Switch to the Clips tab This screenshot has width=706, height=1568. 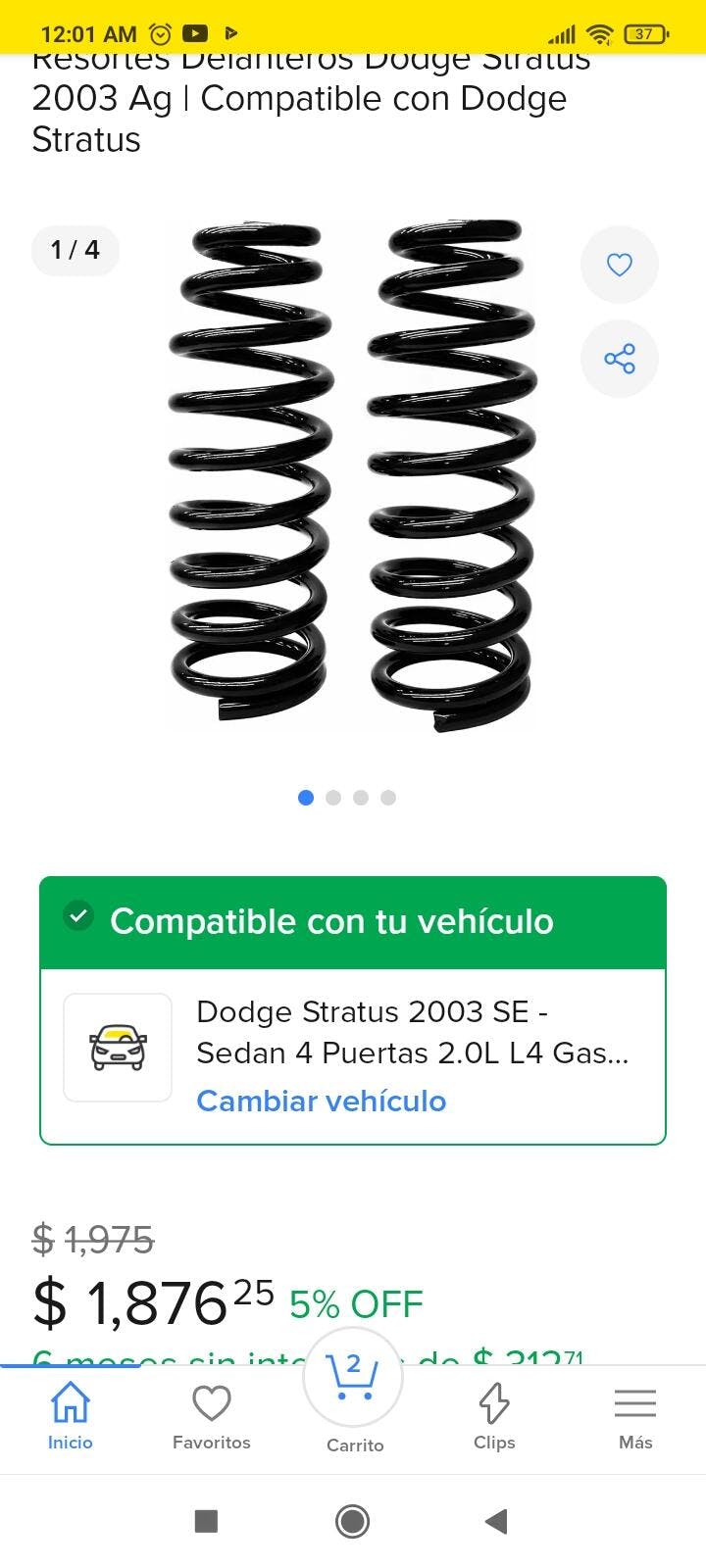click(x=494, y=1416)
